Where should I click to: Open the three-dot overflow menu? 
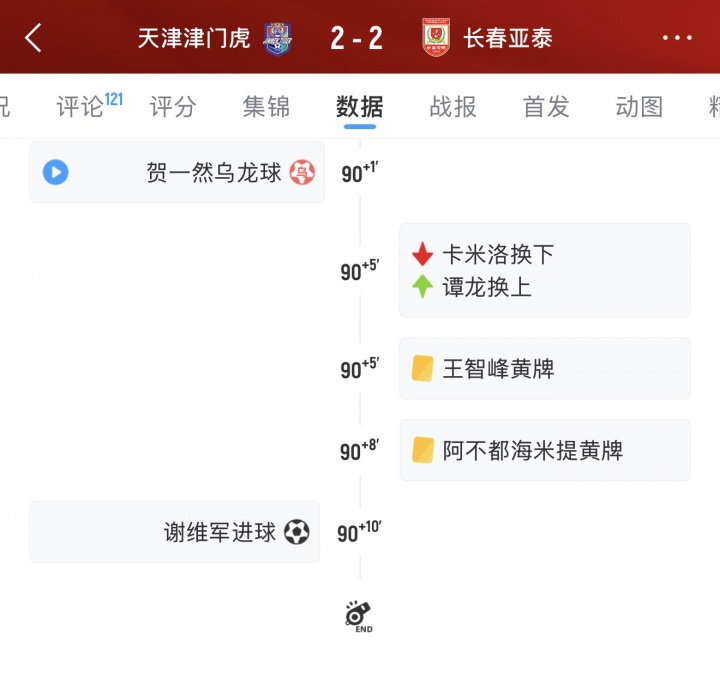click(677, 38)
